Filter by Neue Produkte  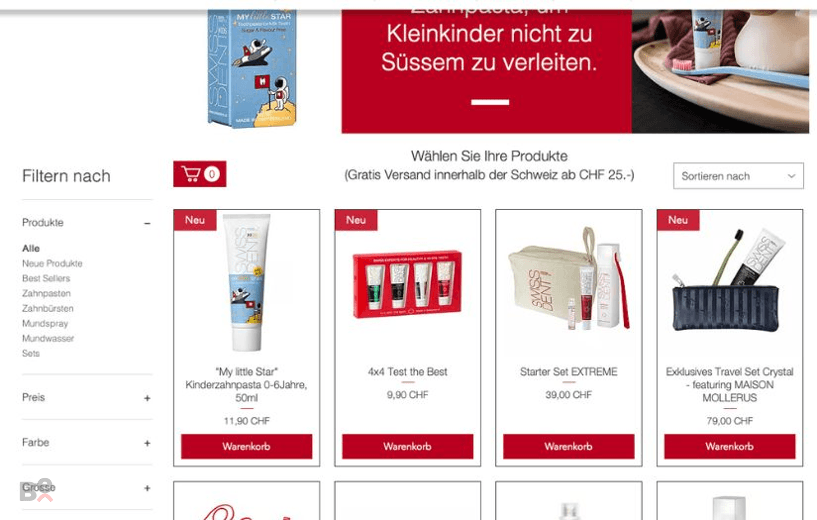pos(52,264)
